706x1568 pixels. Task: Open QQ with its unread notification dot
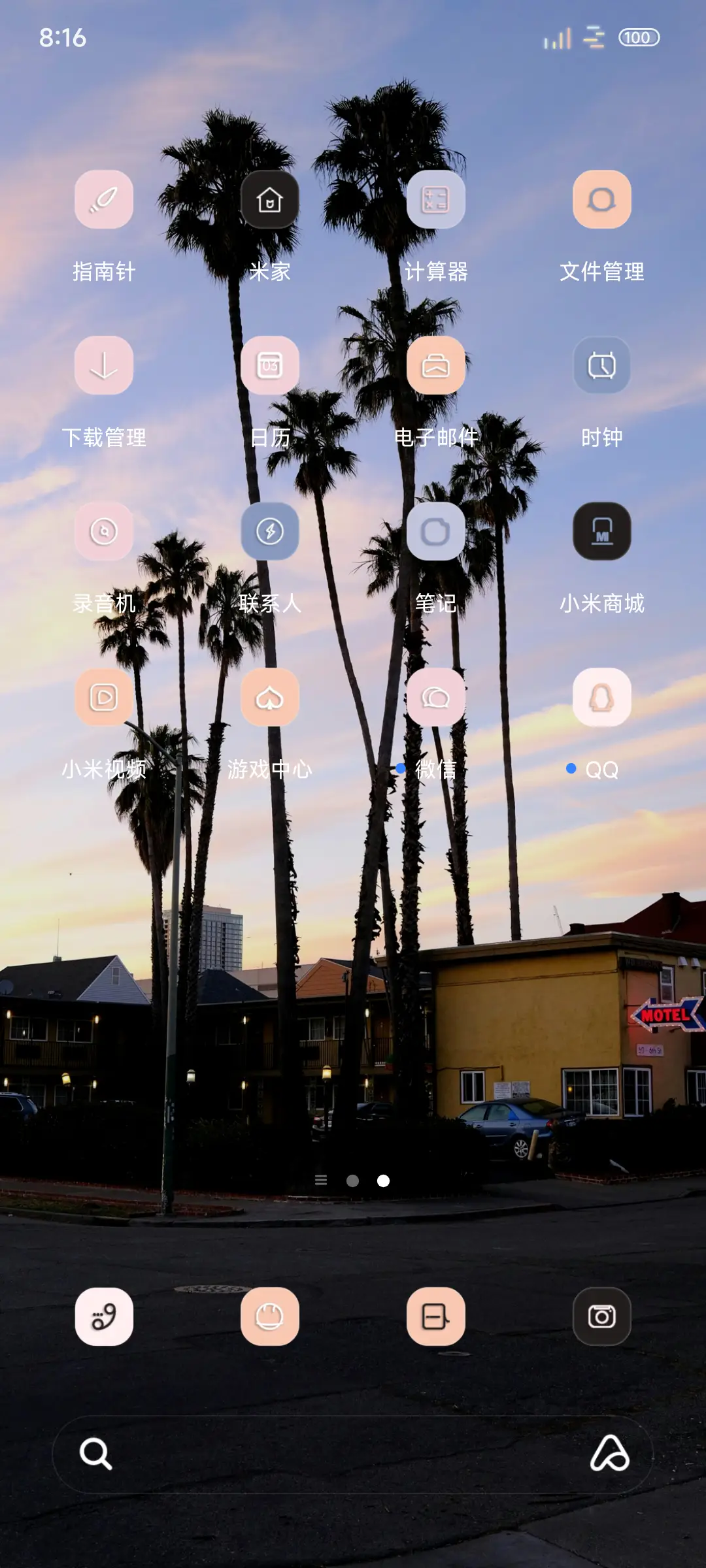tap(601, 697)
